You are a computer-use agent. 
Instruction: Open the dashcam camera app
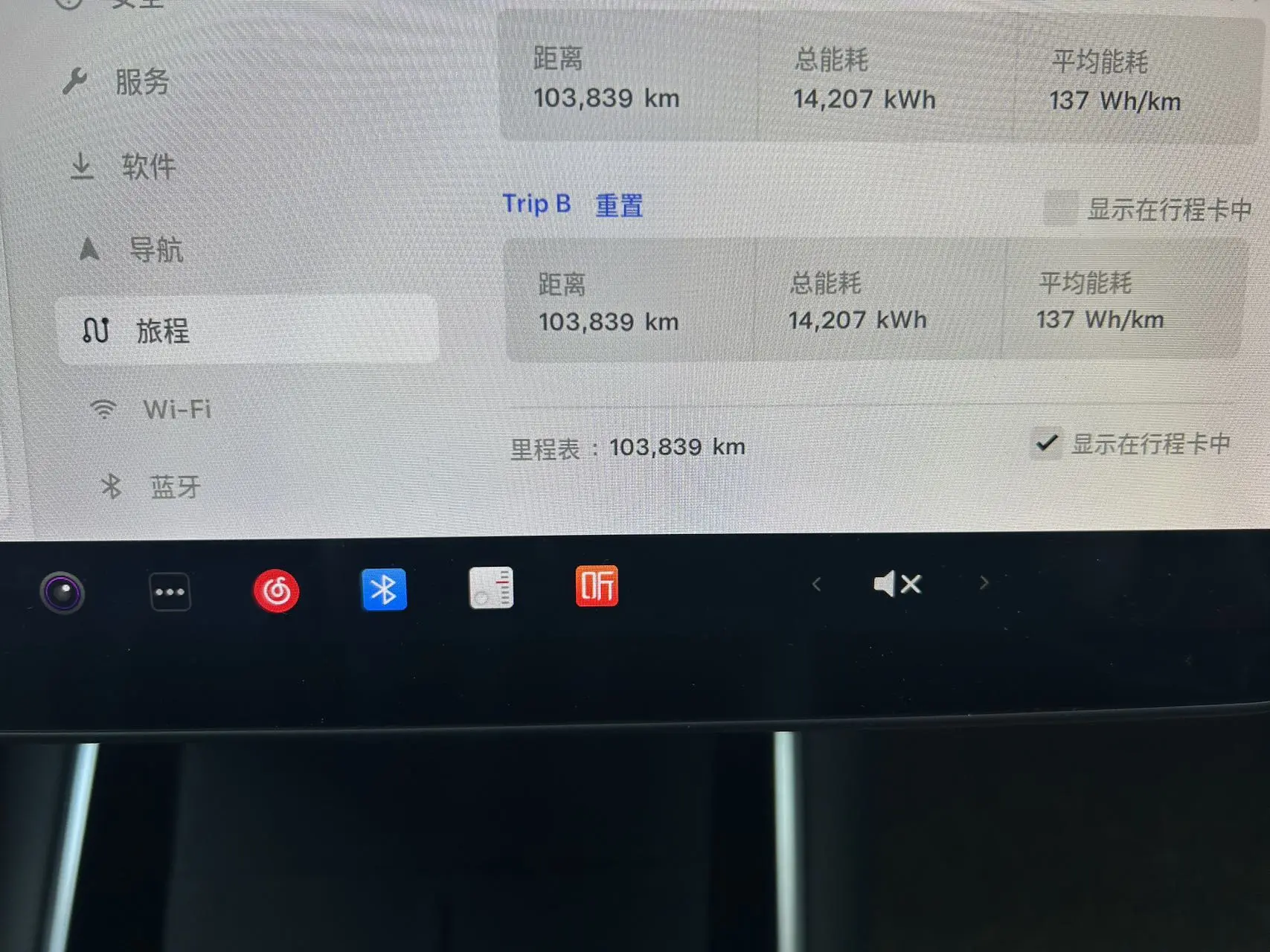62,593
